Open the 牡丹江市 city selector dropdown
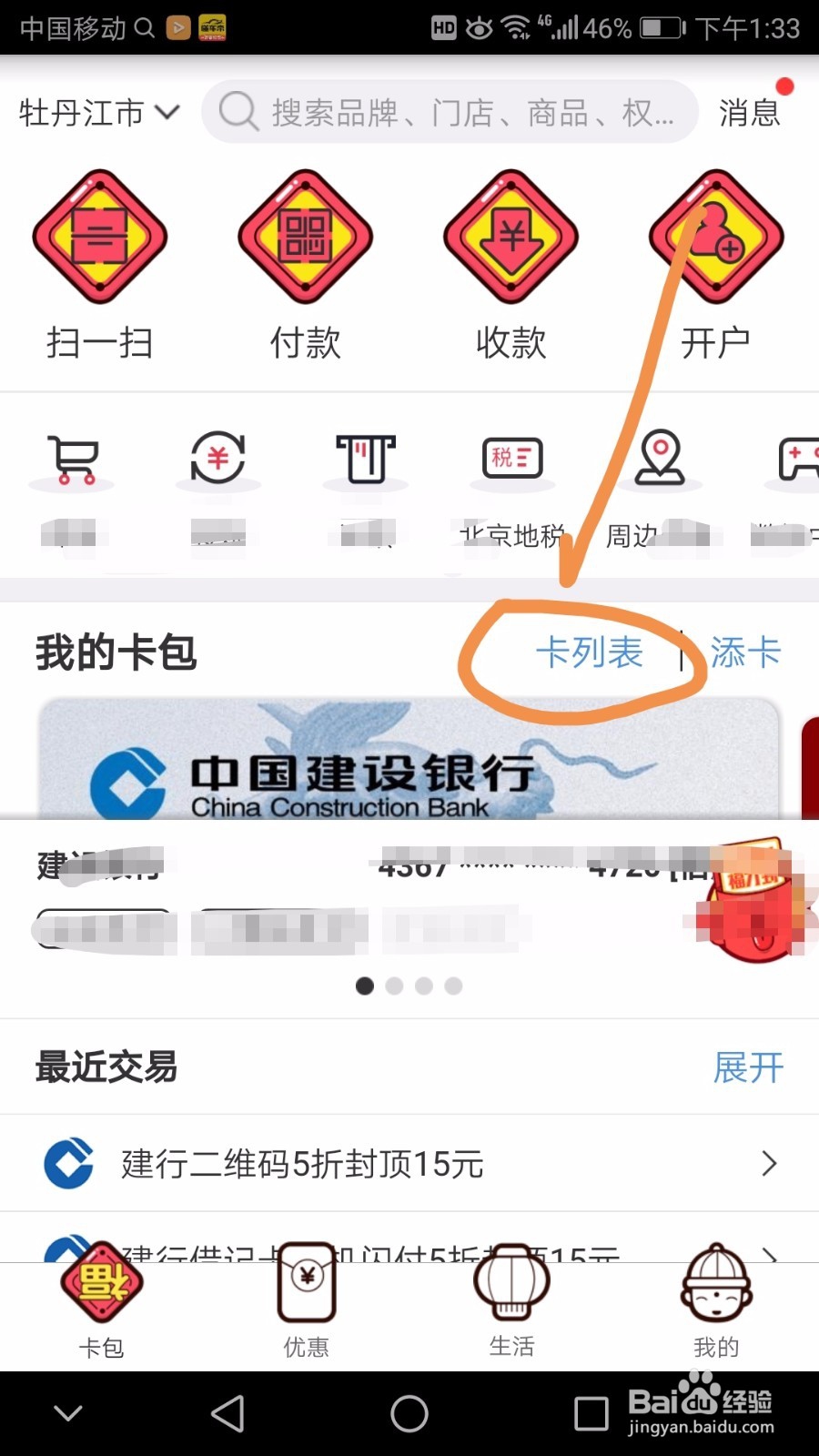 point(98,111)
